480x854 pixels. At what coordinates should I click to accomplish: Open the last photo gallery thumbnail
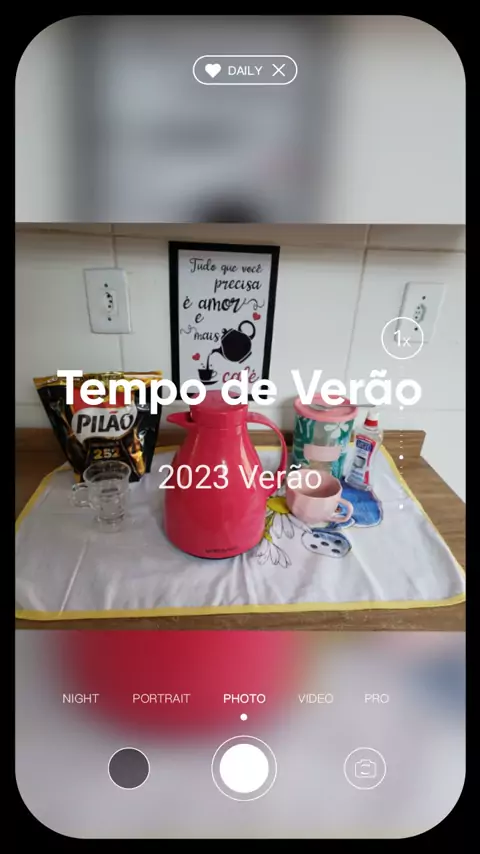[x=129, y=768]
